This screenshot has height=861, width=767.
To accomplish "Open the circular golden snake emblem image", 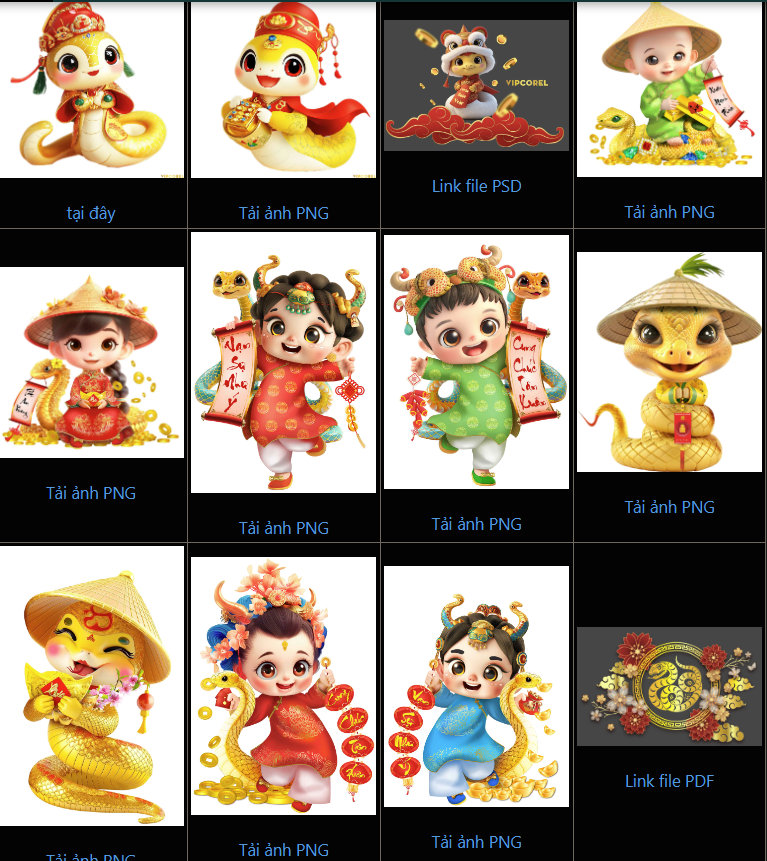I will (x=669, y=686).
